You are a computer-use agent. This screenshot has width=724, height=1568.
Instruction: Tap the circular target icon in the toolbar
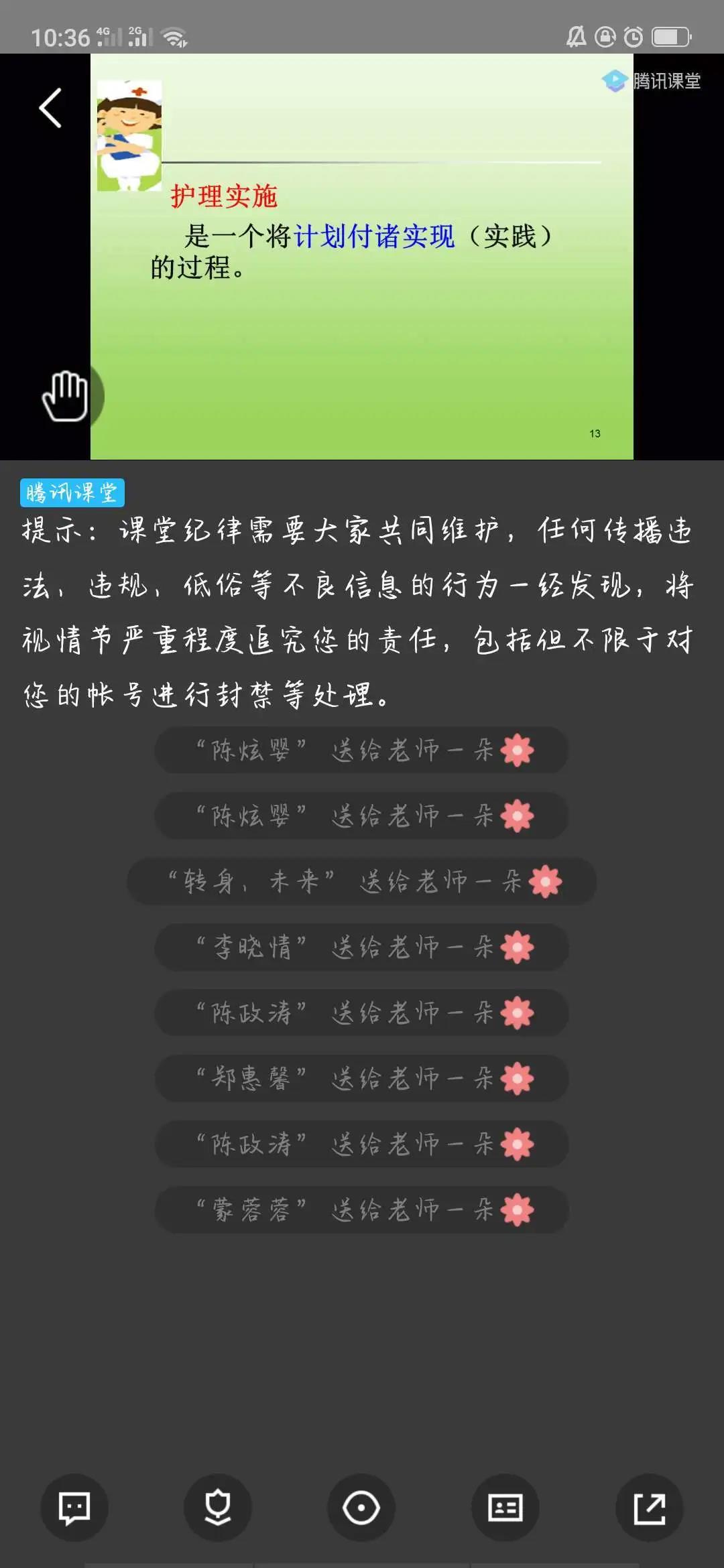tap(361, 1508)
